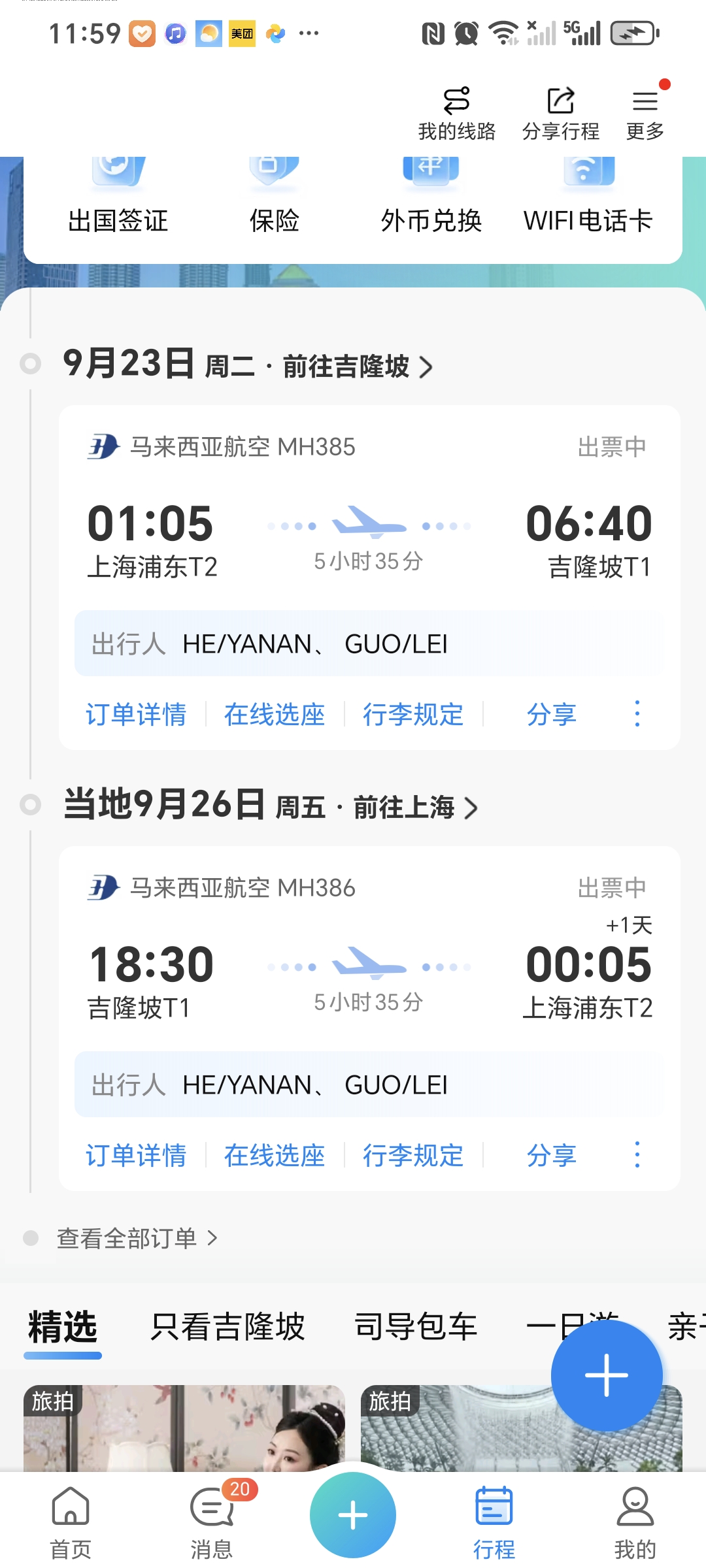Open 我的线路 in the top bar
706x1568 pixels.
click(x=456, y=114)
